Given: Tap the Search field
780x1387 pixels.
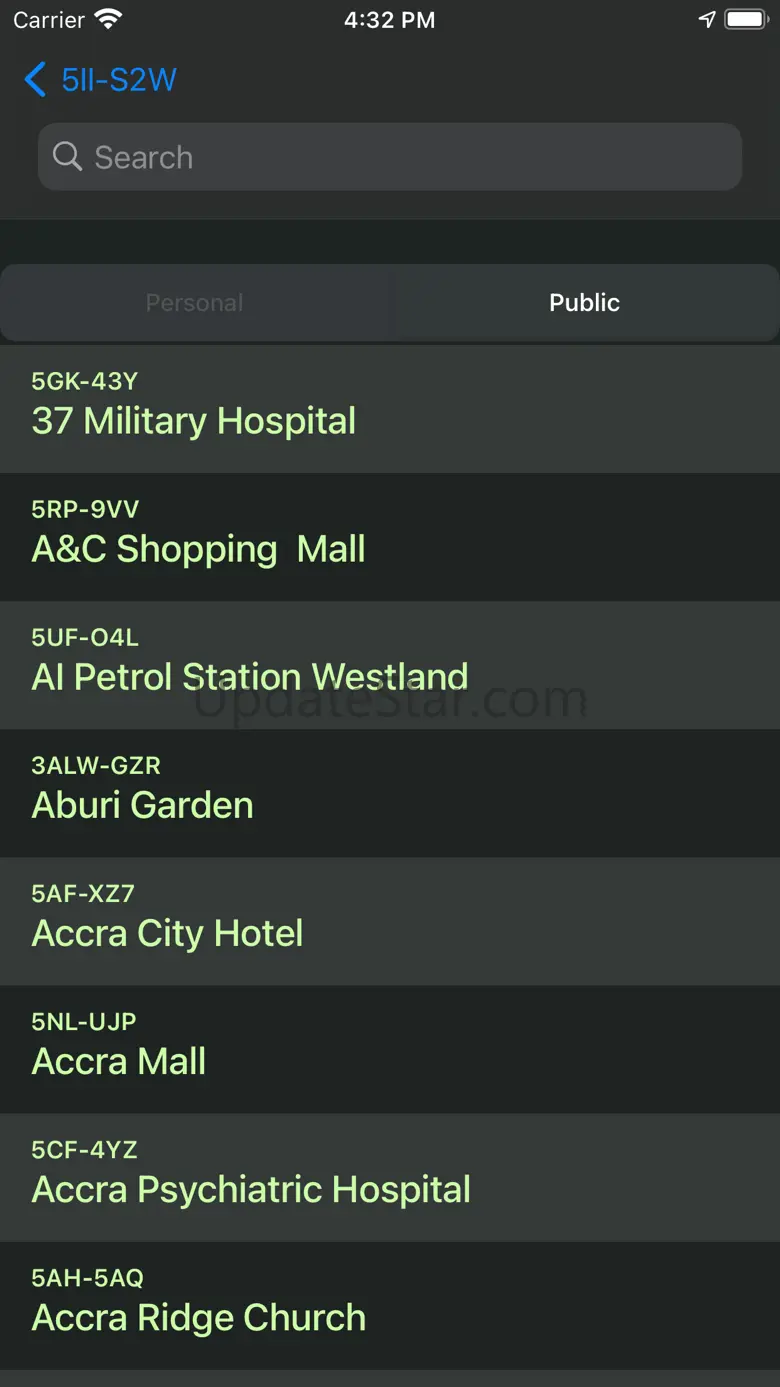Looking at the screenshot, I should [x=390, y=157].
